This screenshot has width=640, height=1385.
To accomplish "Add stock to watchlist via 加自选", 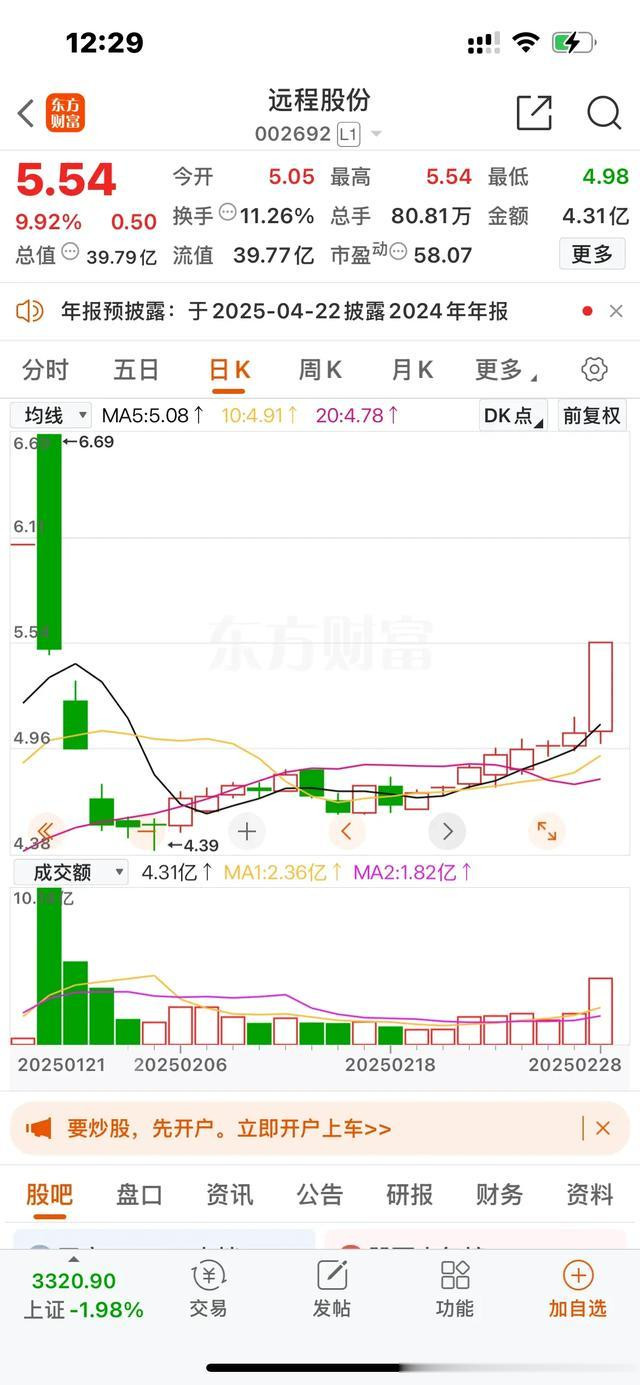I will (578, 1289).
